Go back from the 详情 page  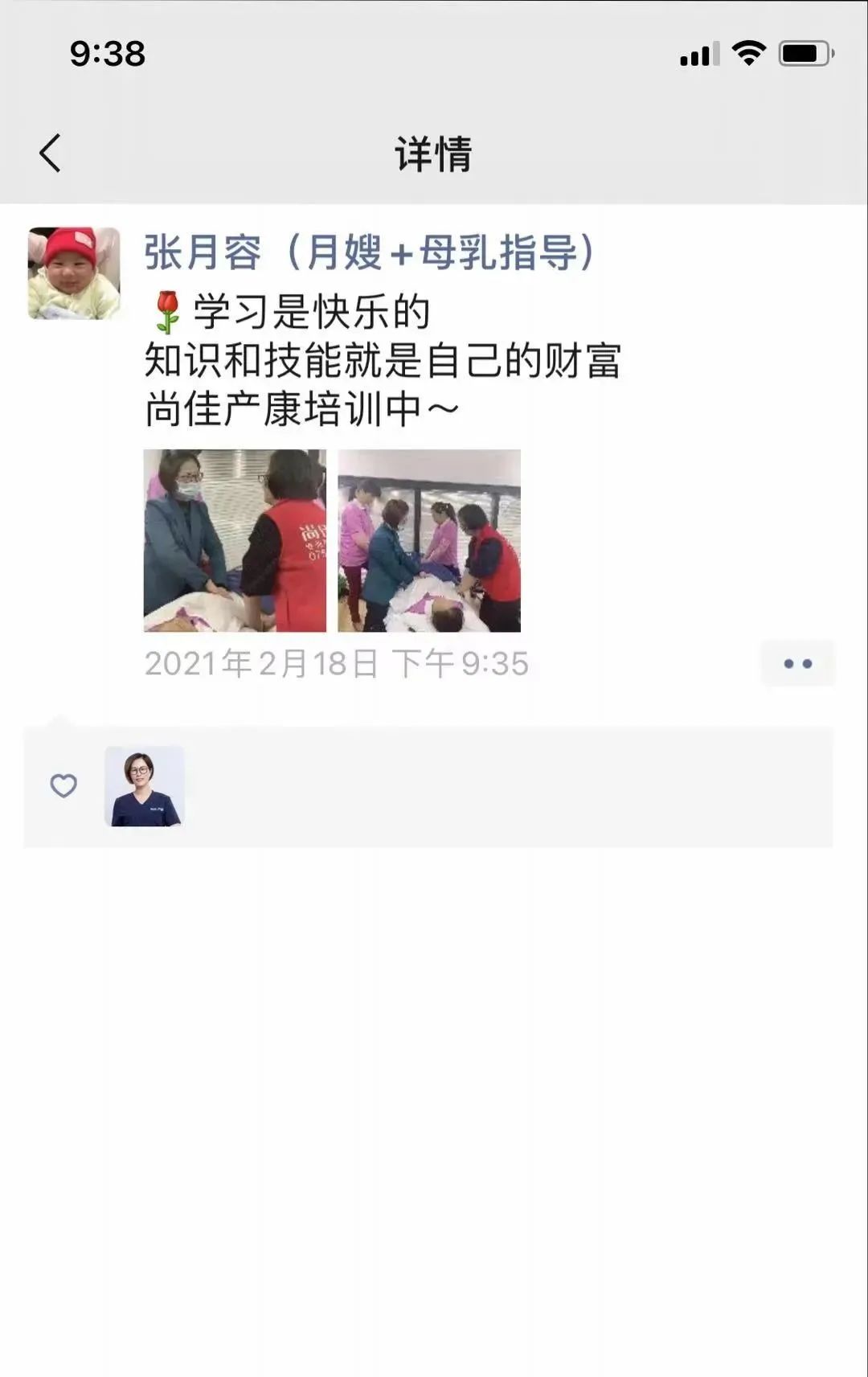(50, 153)
